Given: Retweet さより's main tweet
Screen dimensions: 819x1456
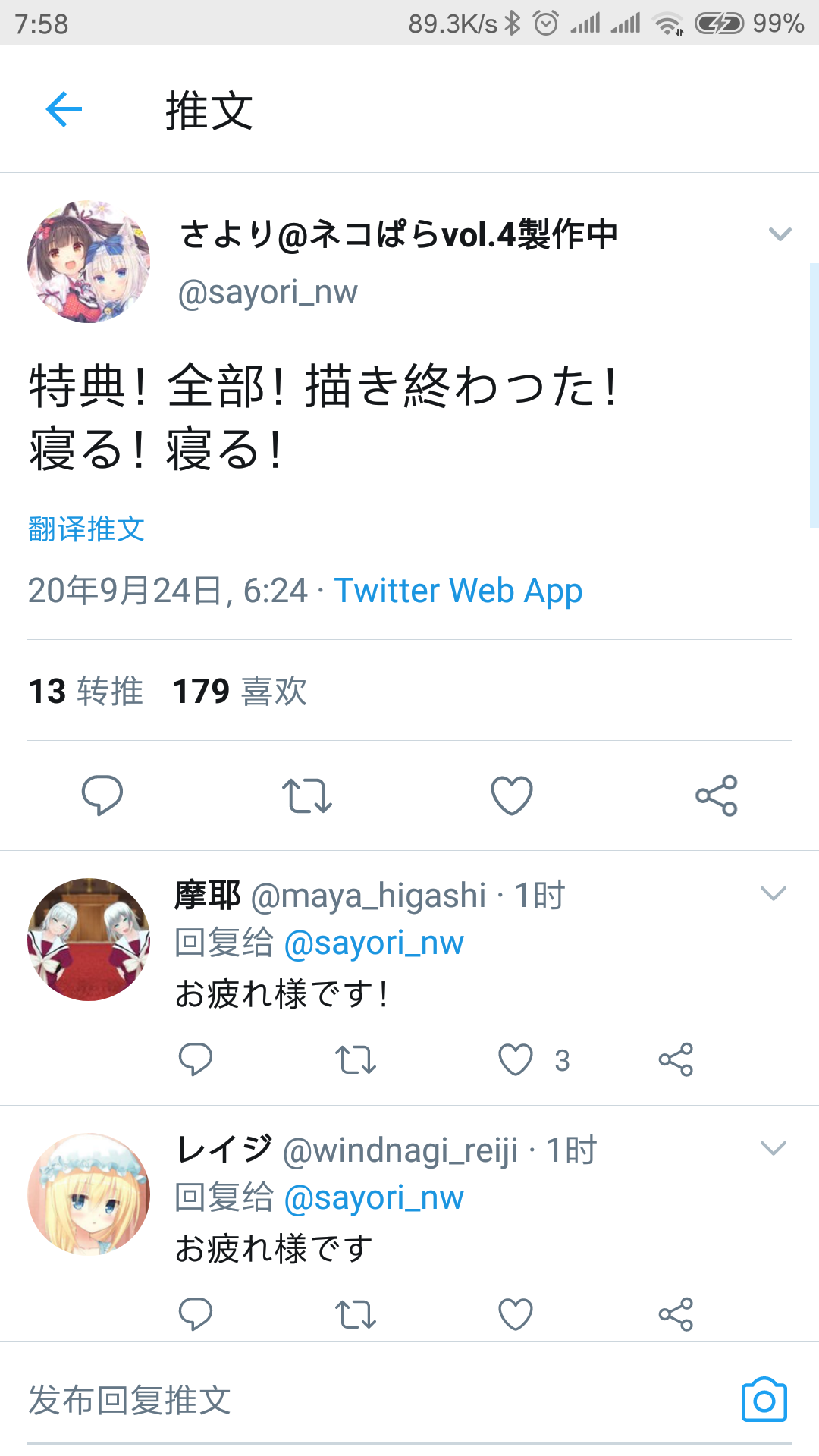Looking at the screenshot, I should click(306, 795).
